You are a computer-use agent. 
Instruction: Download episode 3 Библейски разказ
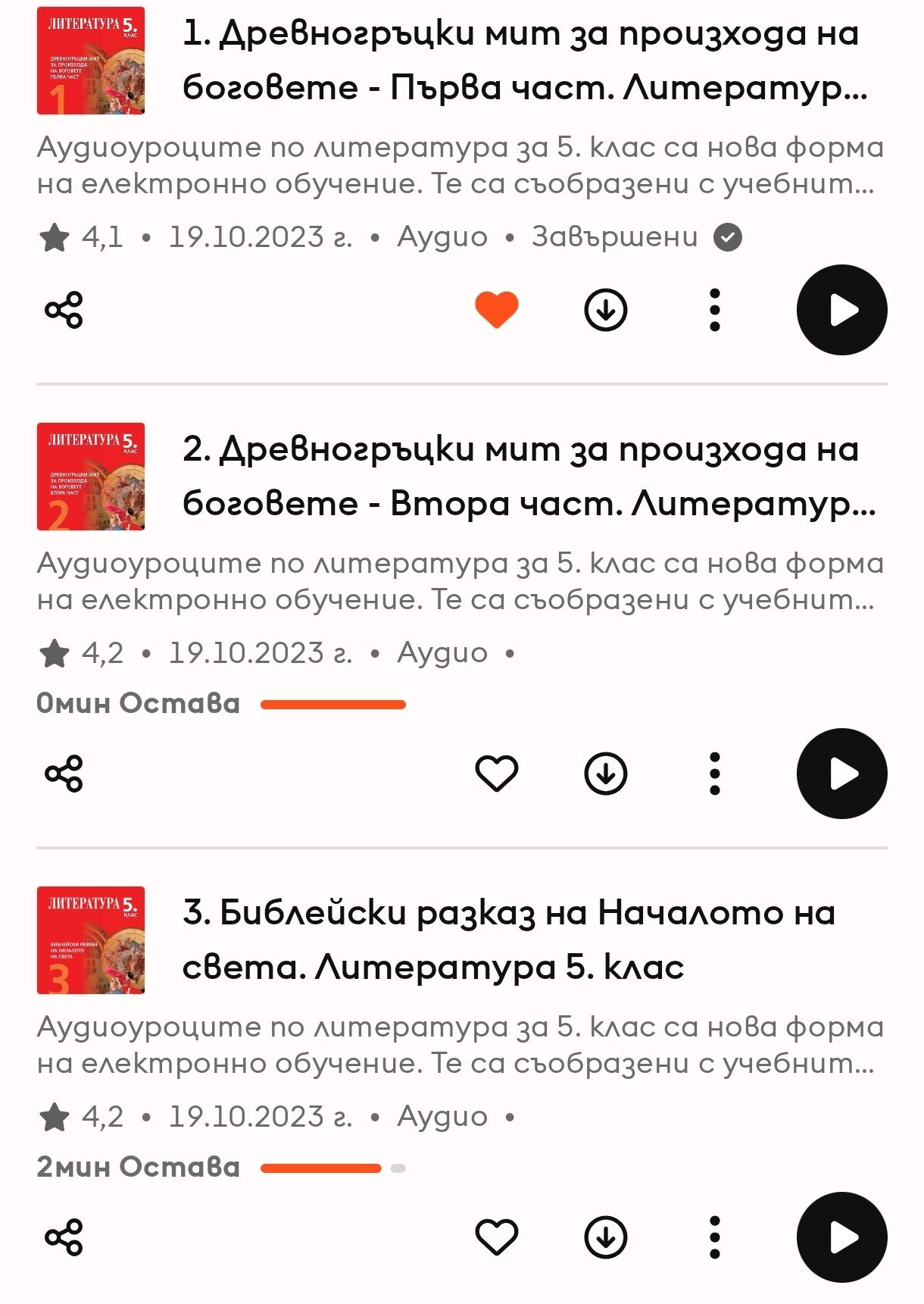click(x=606, y=1237)
